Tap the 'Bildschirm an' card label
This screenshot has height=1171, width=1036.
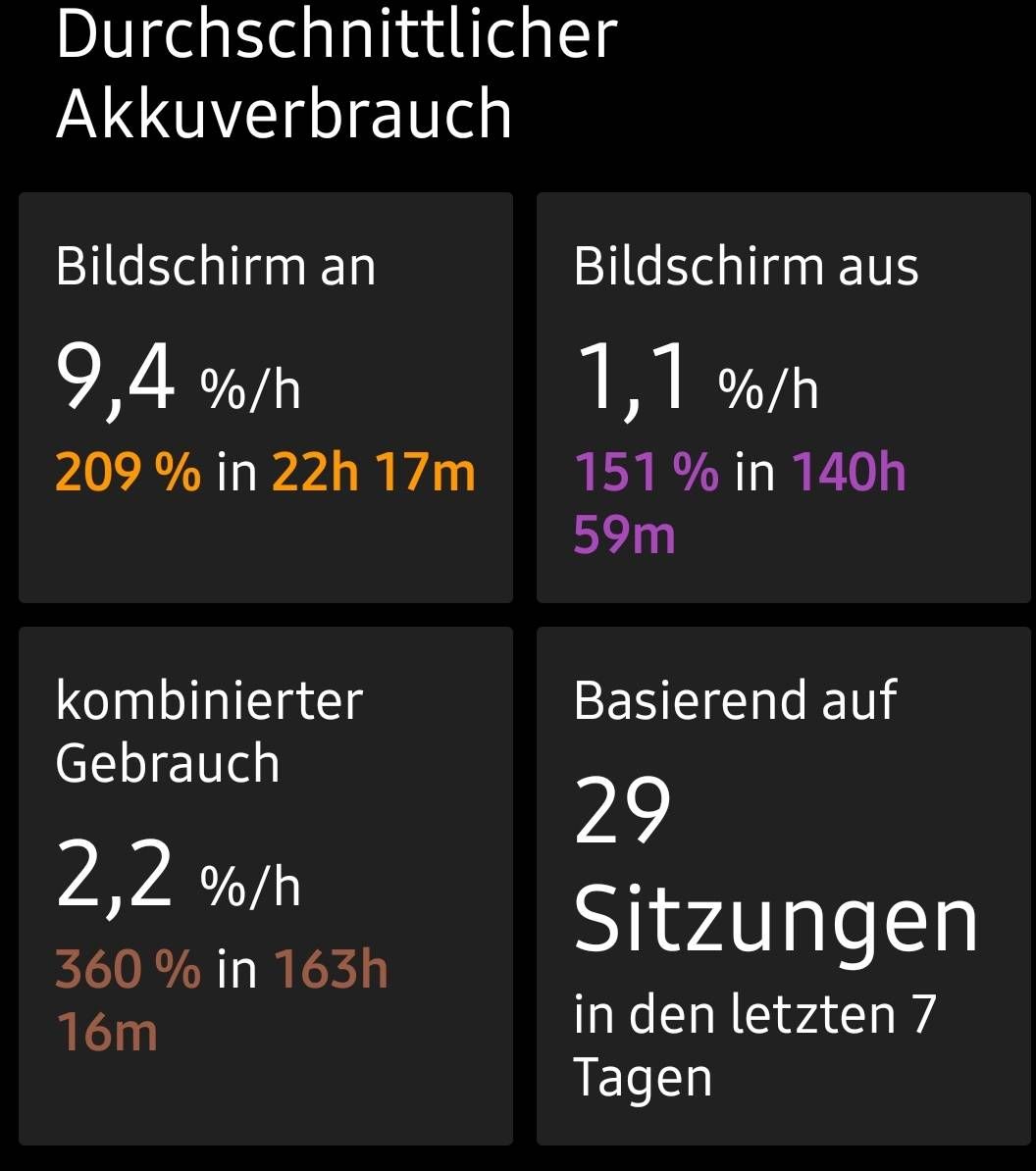pyautogui.click(x=216, y=265)
